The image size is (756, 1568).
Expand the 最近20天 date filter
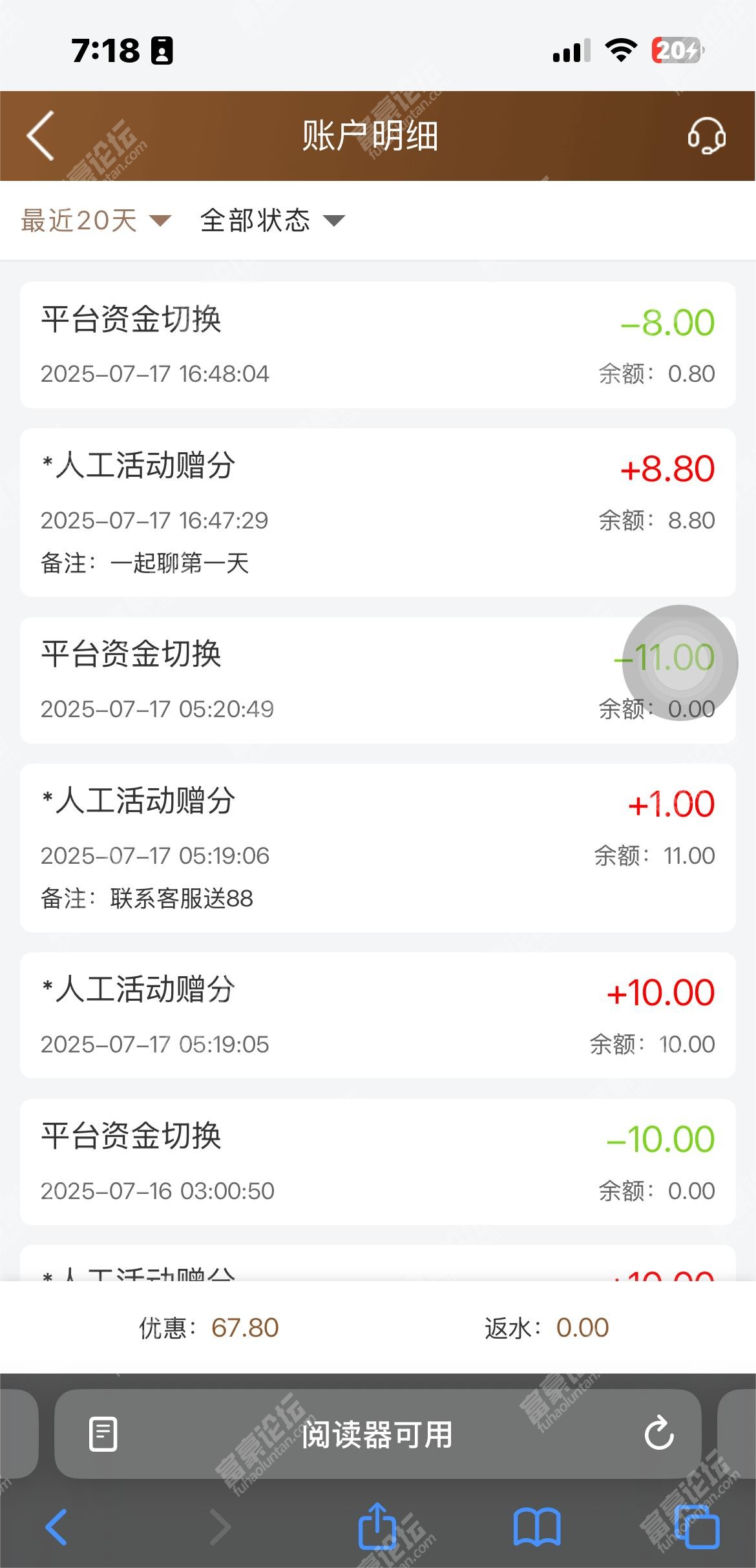96,221
